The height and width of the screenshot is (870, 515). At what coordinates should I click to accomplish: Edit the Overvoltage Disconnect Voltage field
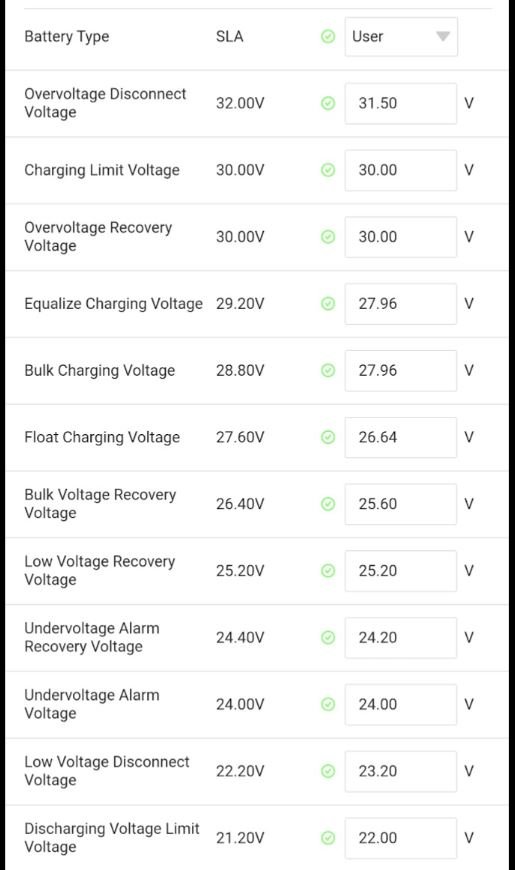tap(401, 103)
